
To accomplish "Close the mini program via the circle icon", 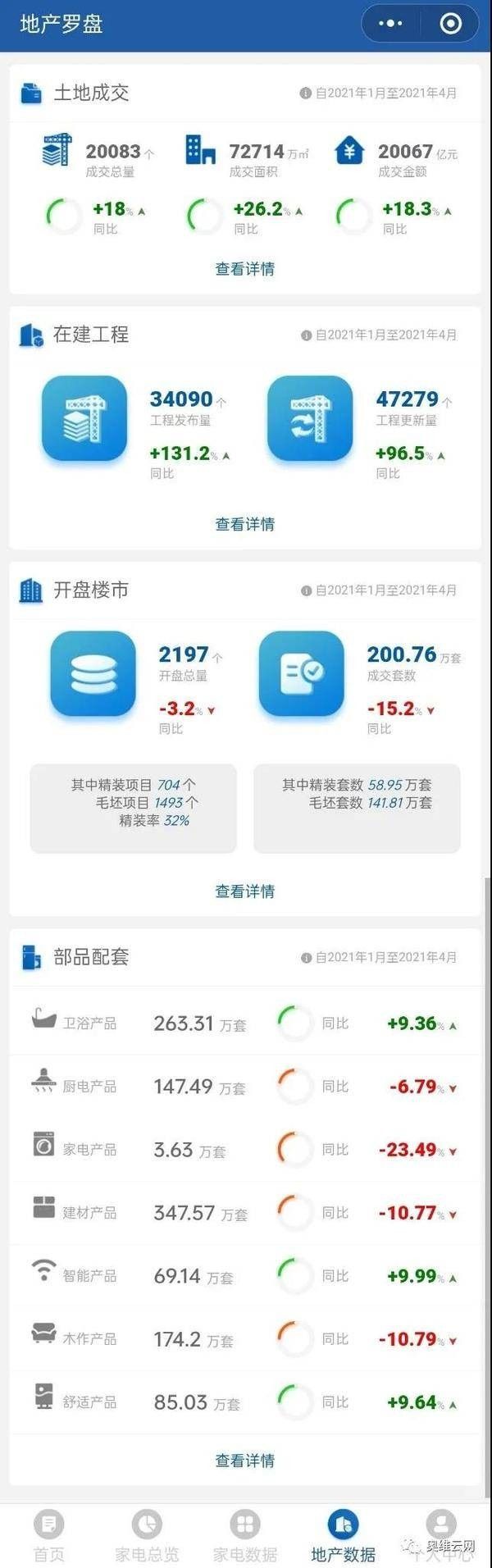I will pos(450,24).
